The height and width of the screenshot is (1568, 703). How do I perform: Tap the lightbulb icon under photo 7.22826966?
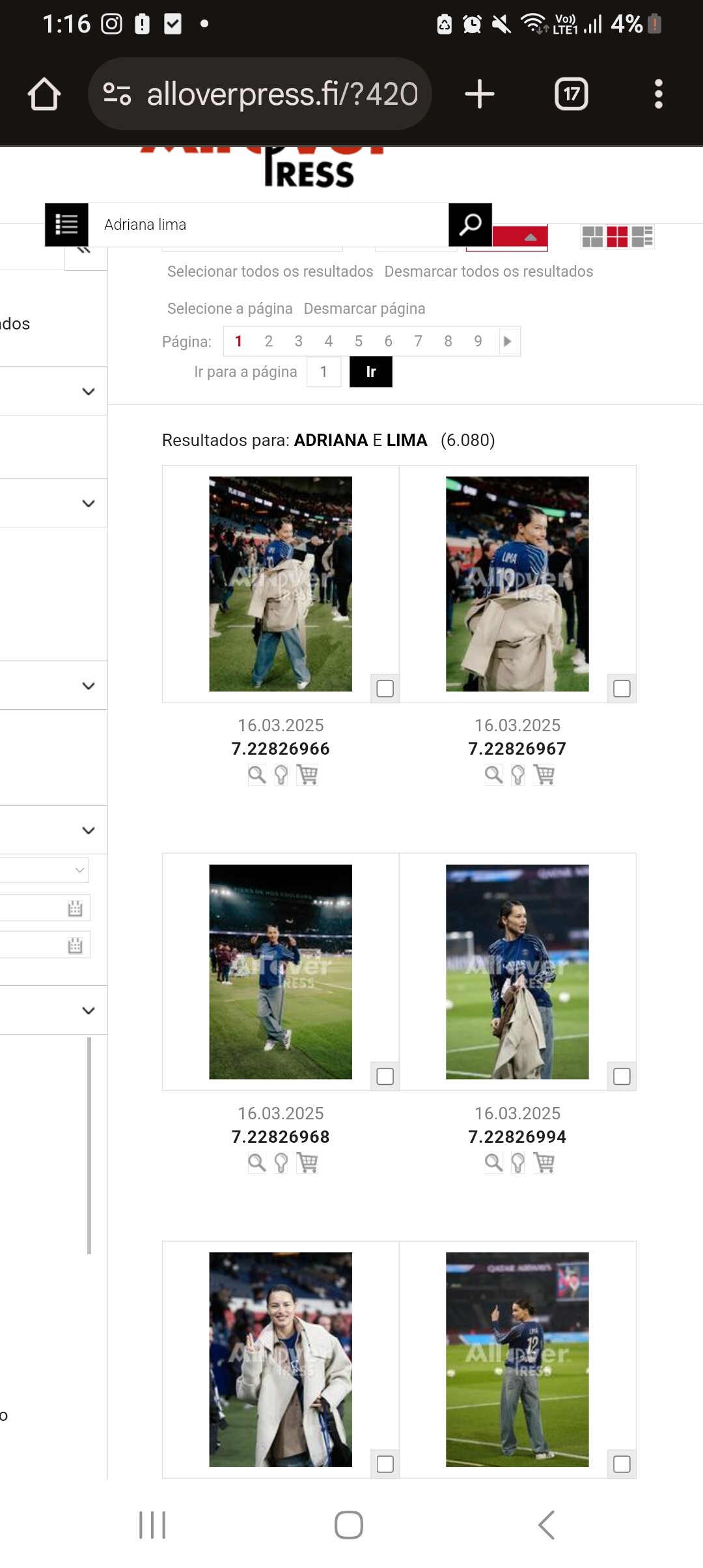click(x=281, y=774)
